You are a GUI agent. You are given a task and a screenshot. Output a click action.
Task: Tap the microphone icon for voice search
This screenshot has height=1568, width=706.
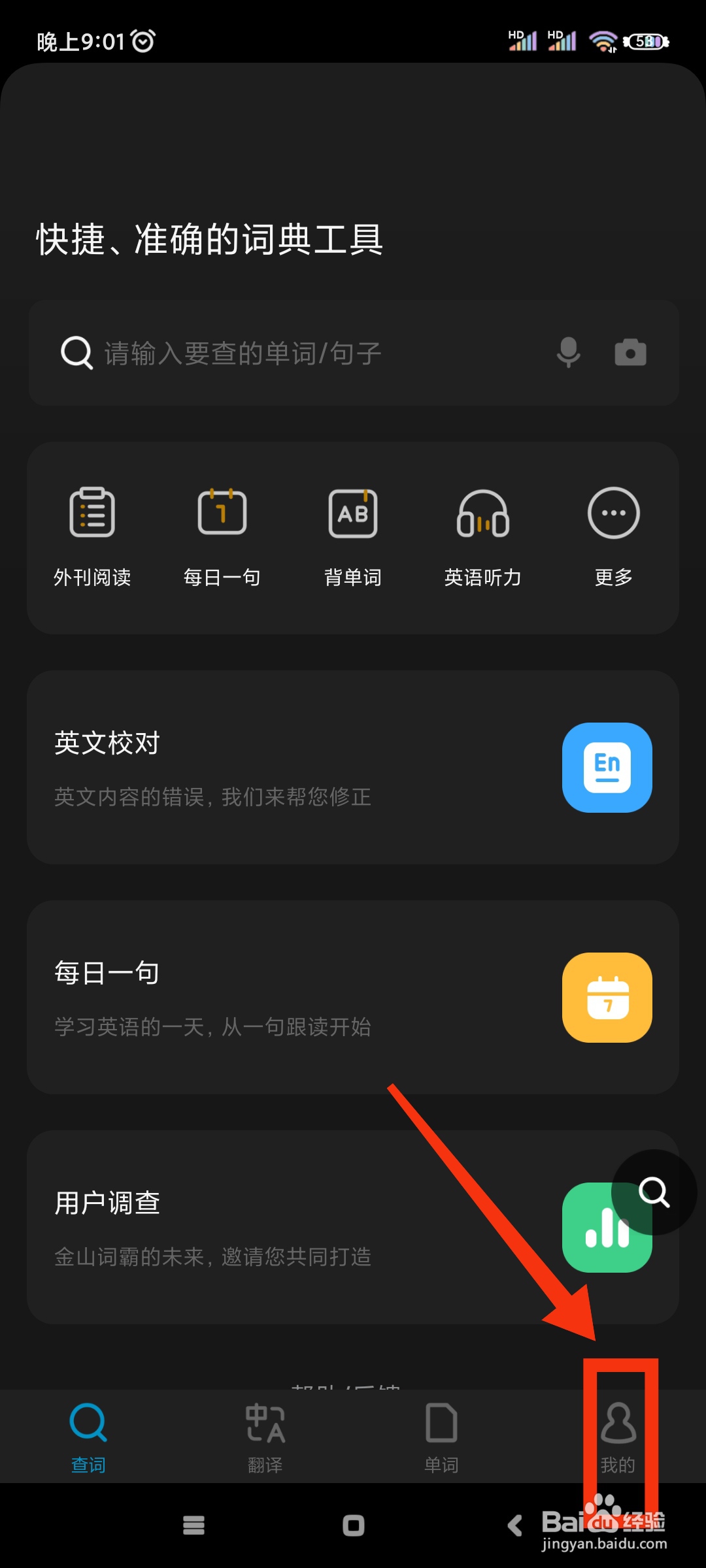tap(568, 353)
